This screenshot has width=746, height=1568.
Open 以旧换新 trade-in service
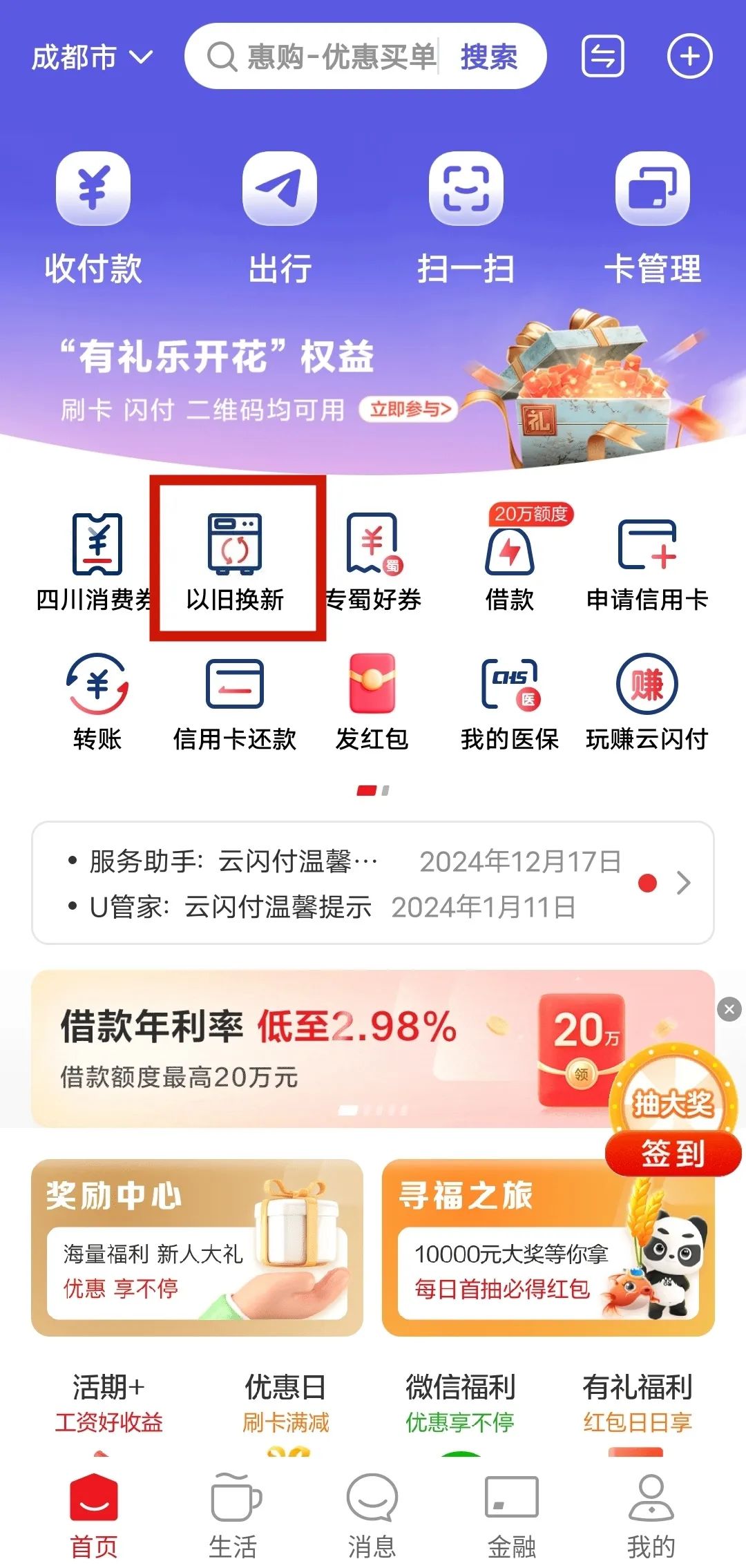tap(236, 561)
